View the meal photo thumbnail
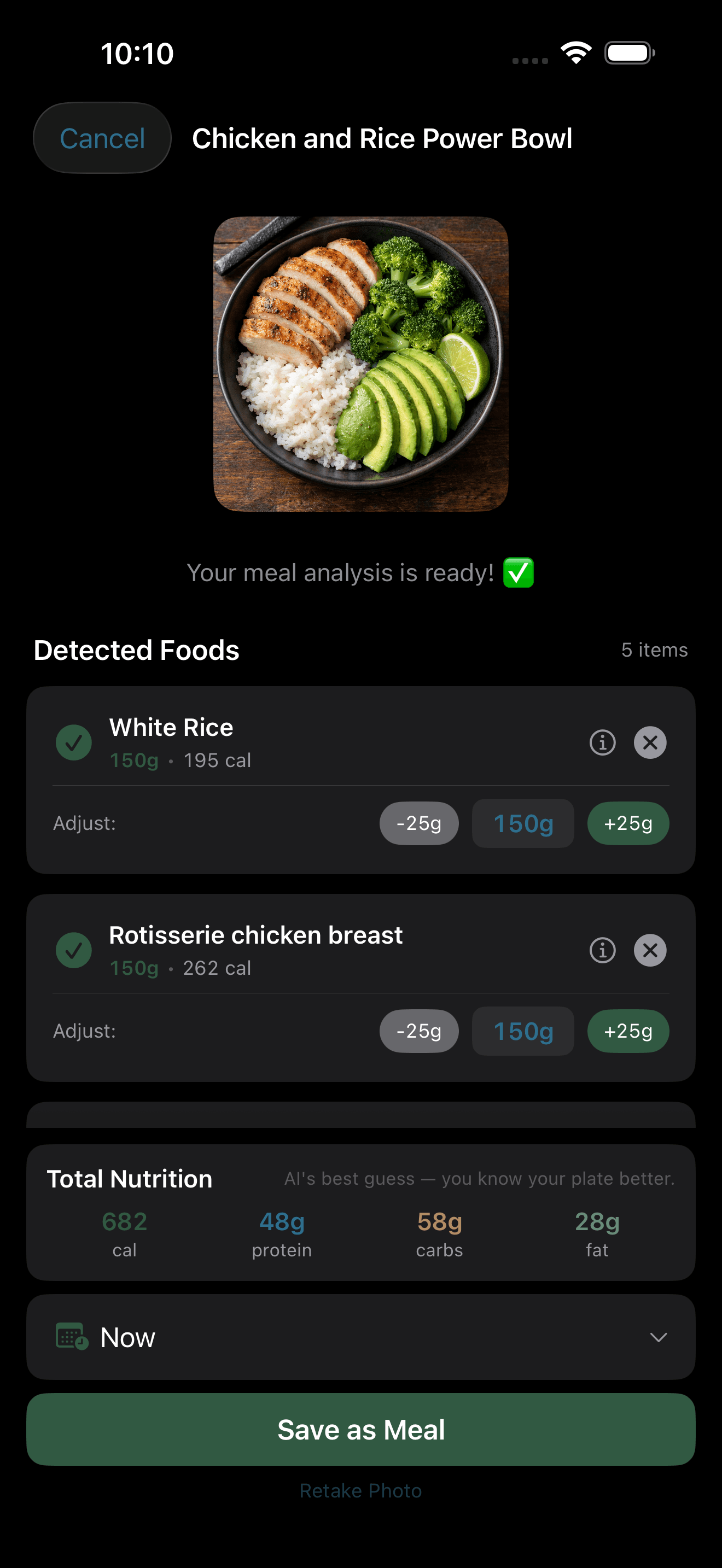 [361, 364]
